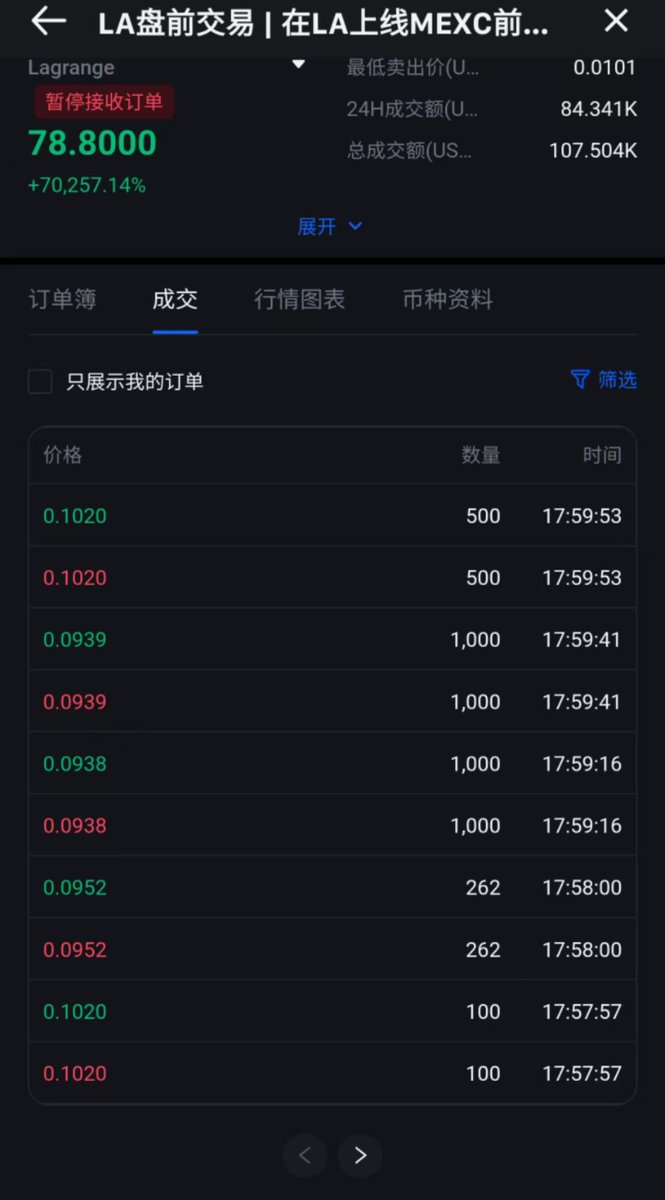Expand details with 展开

tap(329, 227)
